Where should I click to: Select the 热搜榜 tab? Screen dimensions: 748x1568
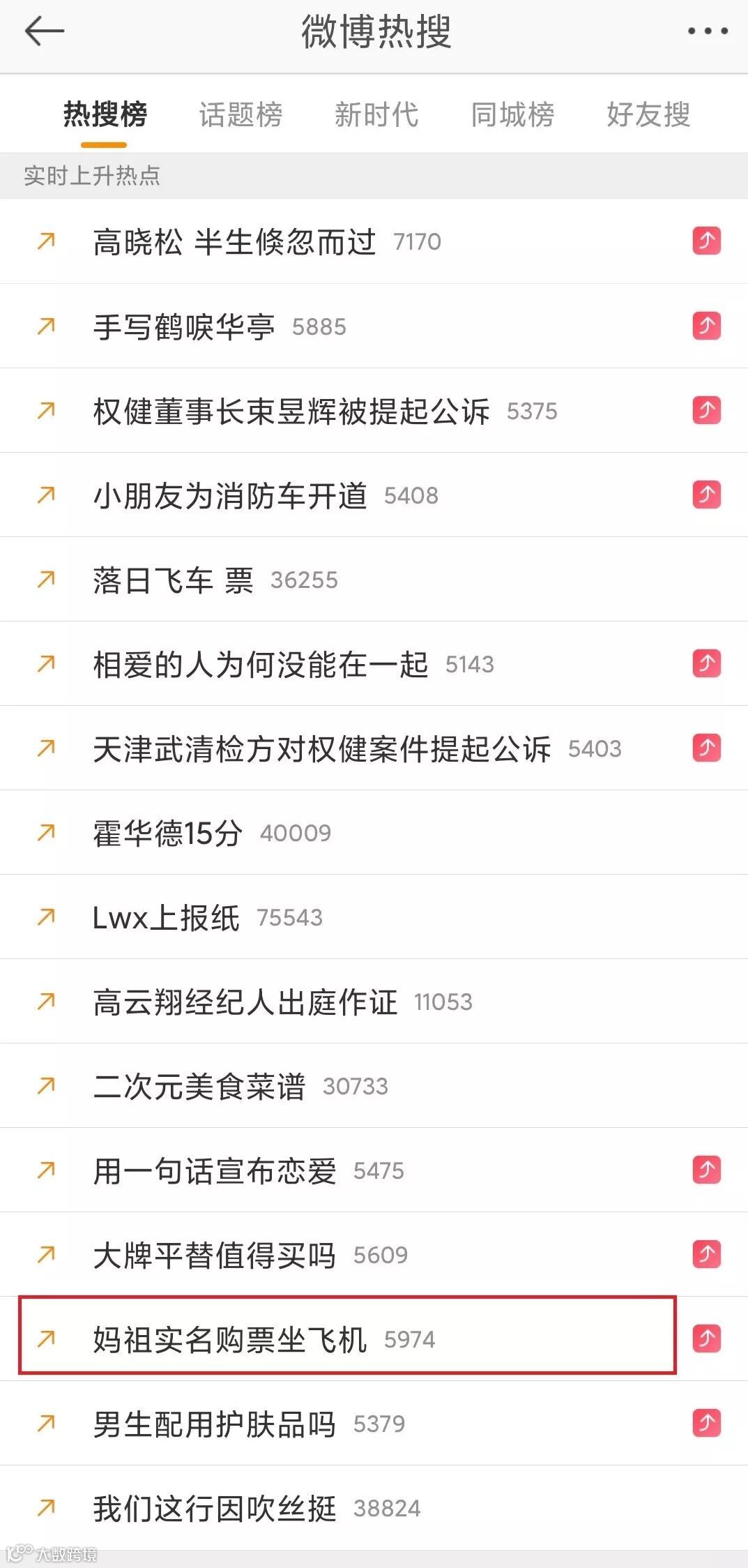point(105,114)
